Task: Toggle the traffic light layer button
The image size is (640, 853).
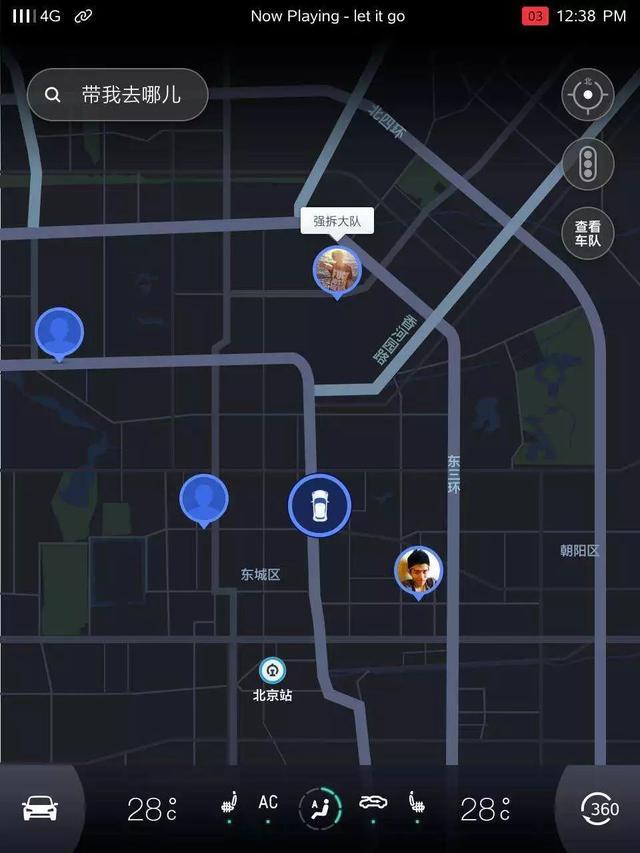Action: [587, 164]
